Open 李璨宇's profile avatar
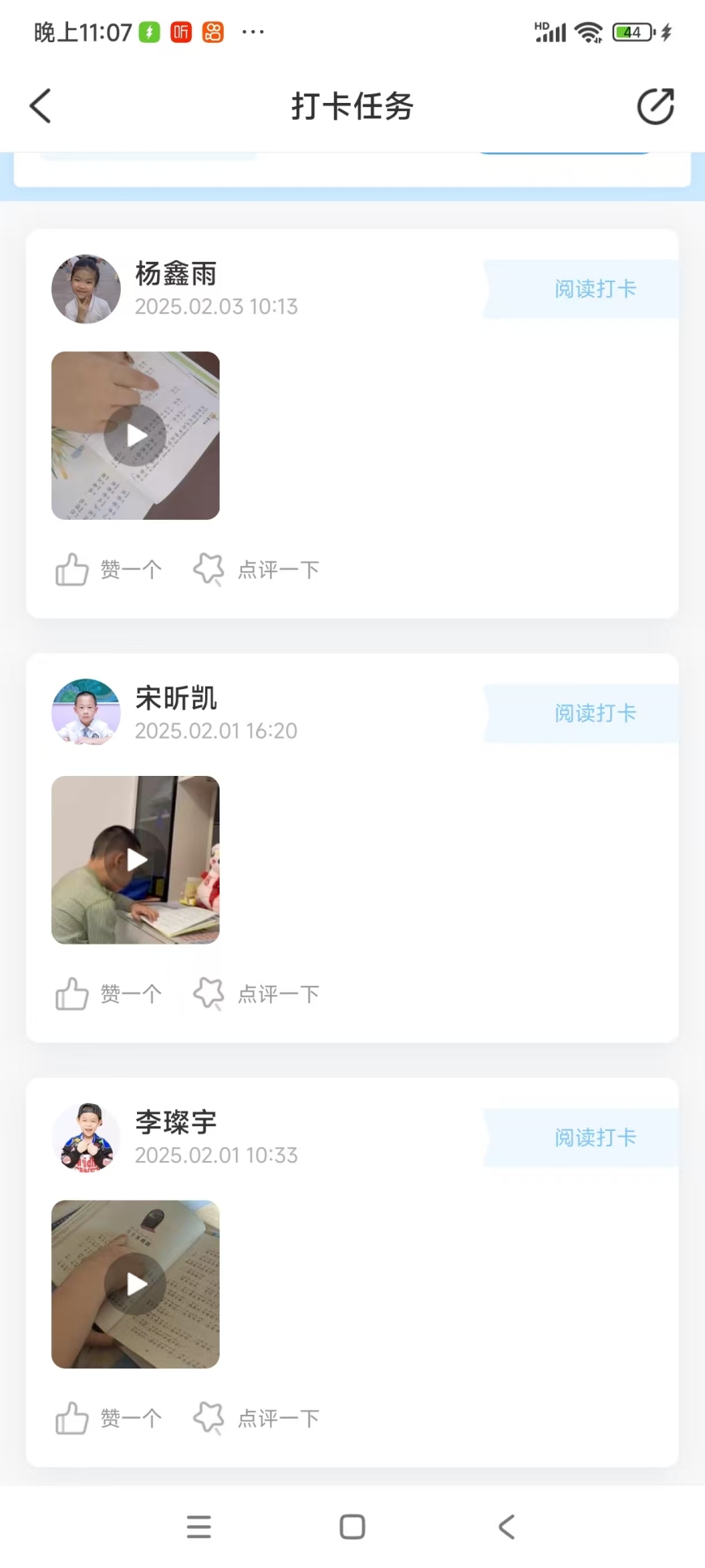 point(86,1137)
